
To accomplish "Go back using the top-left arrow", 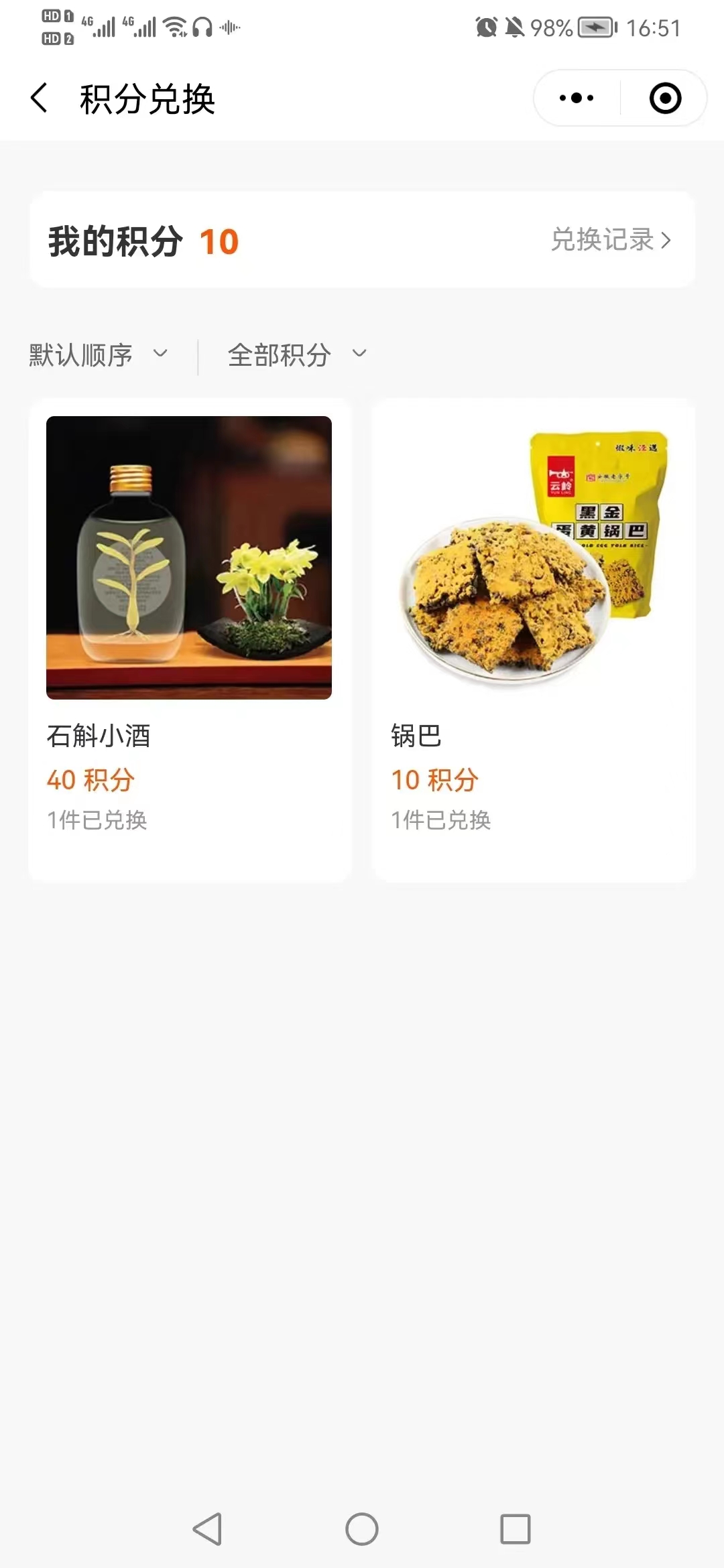I will pos(40,99).
